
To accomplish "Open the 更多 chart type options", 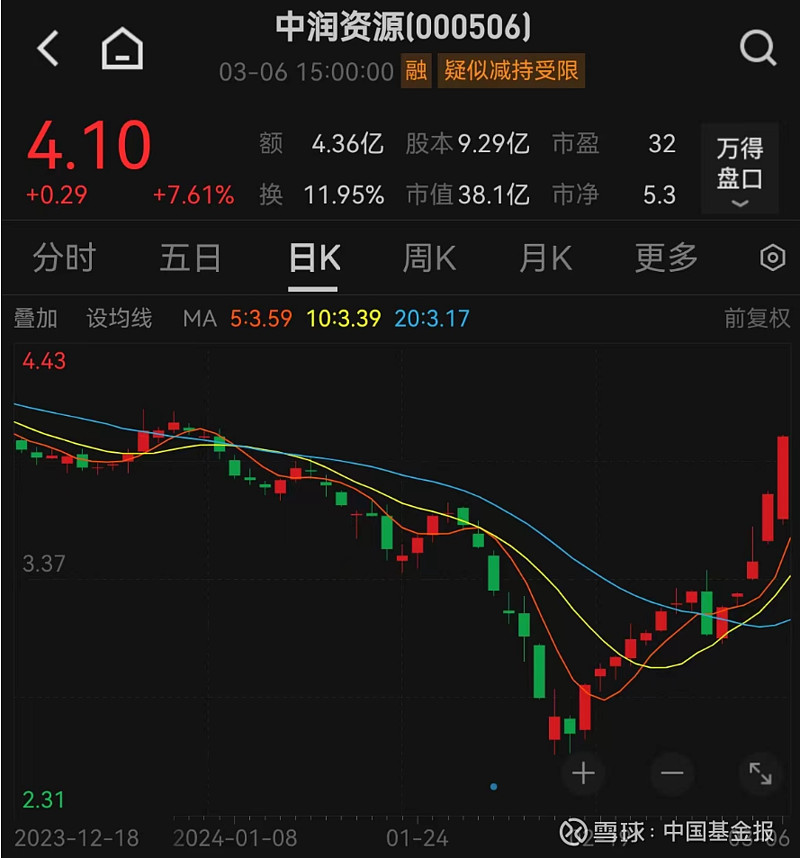I will (x=664, y=258).
